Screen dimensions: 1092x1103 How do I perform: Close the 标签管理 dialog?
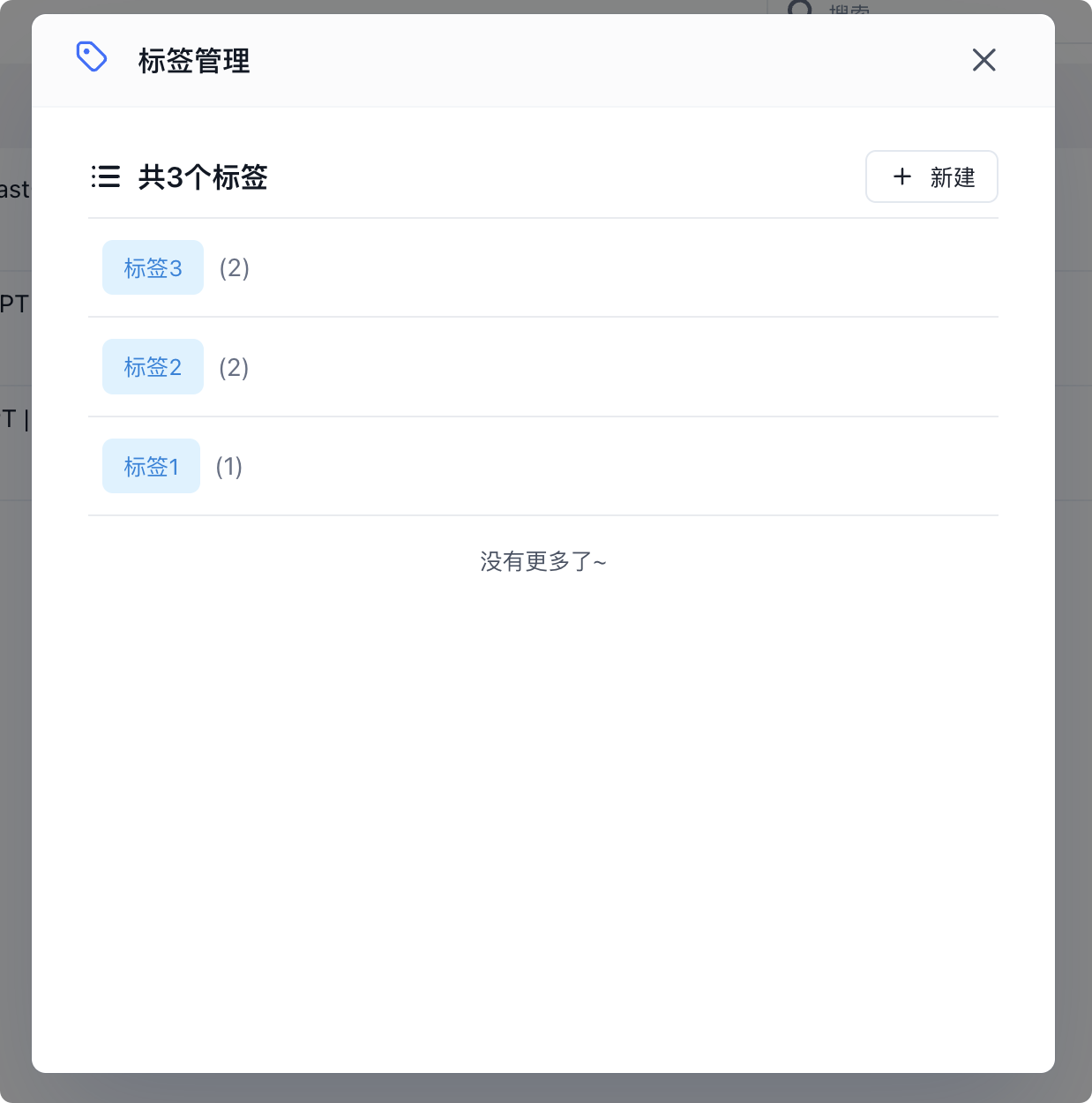[984, 60]
